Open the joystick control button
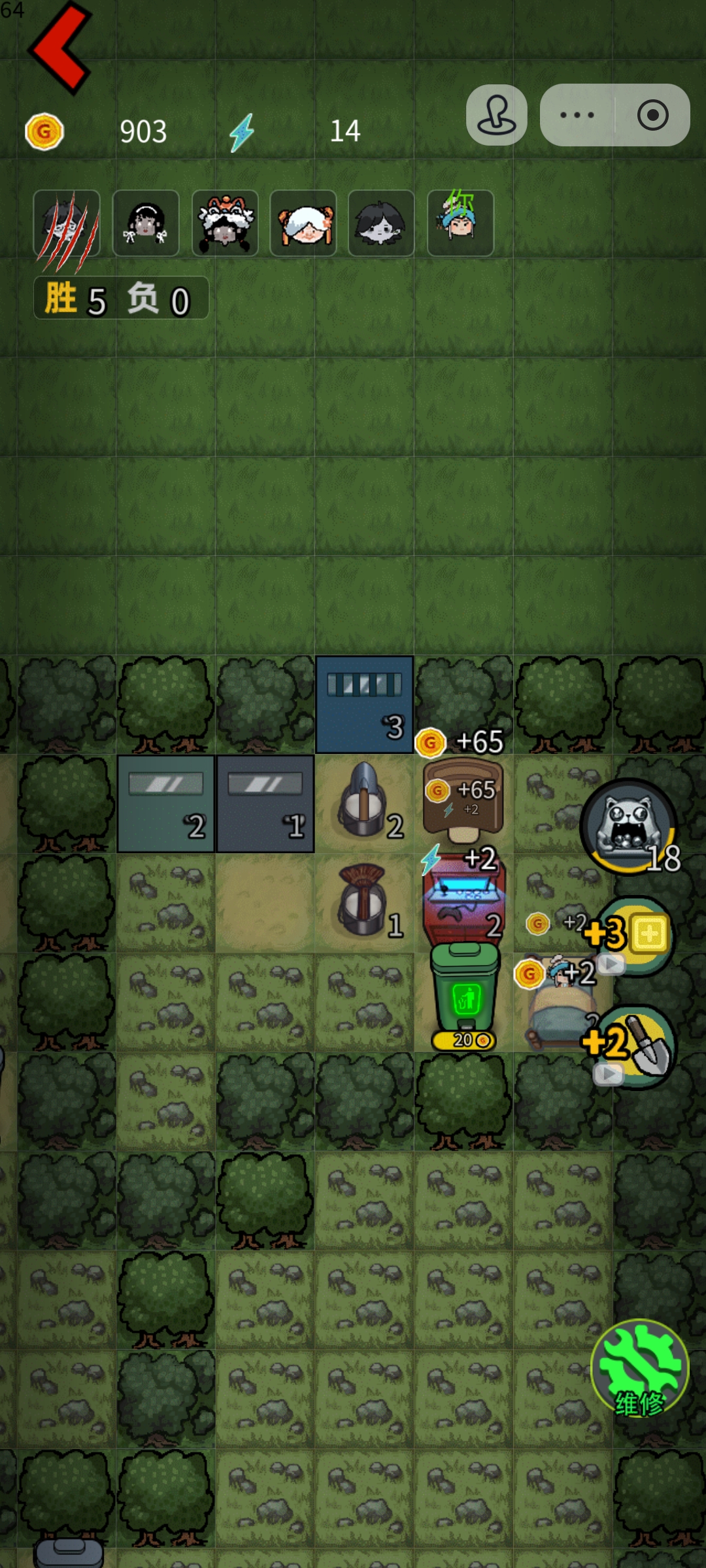This screenshot has width=706, height=1568. (x=496, y=116)
